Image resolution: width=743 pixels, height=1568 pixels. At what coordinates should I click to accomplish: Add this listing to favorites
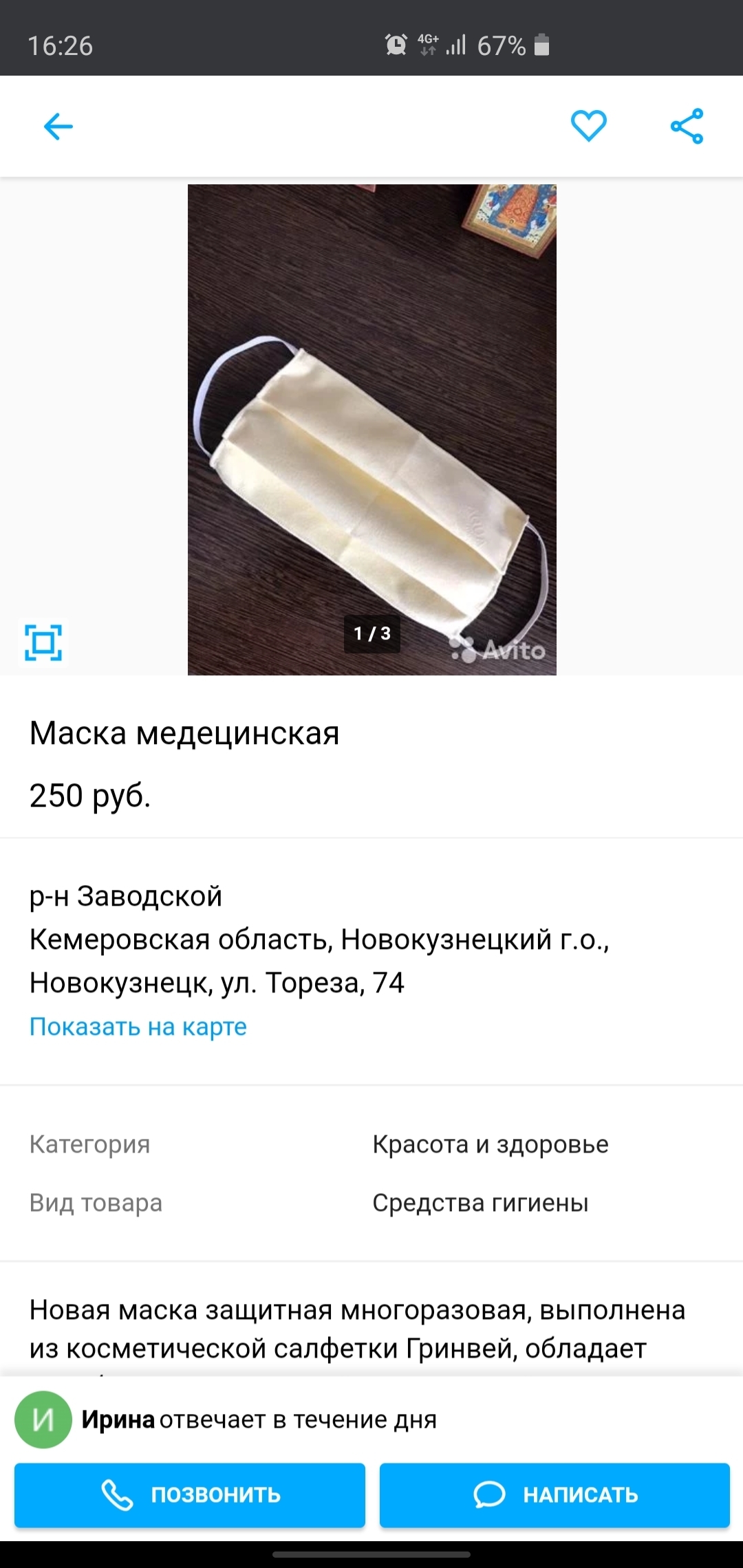point(589,126)
